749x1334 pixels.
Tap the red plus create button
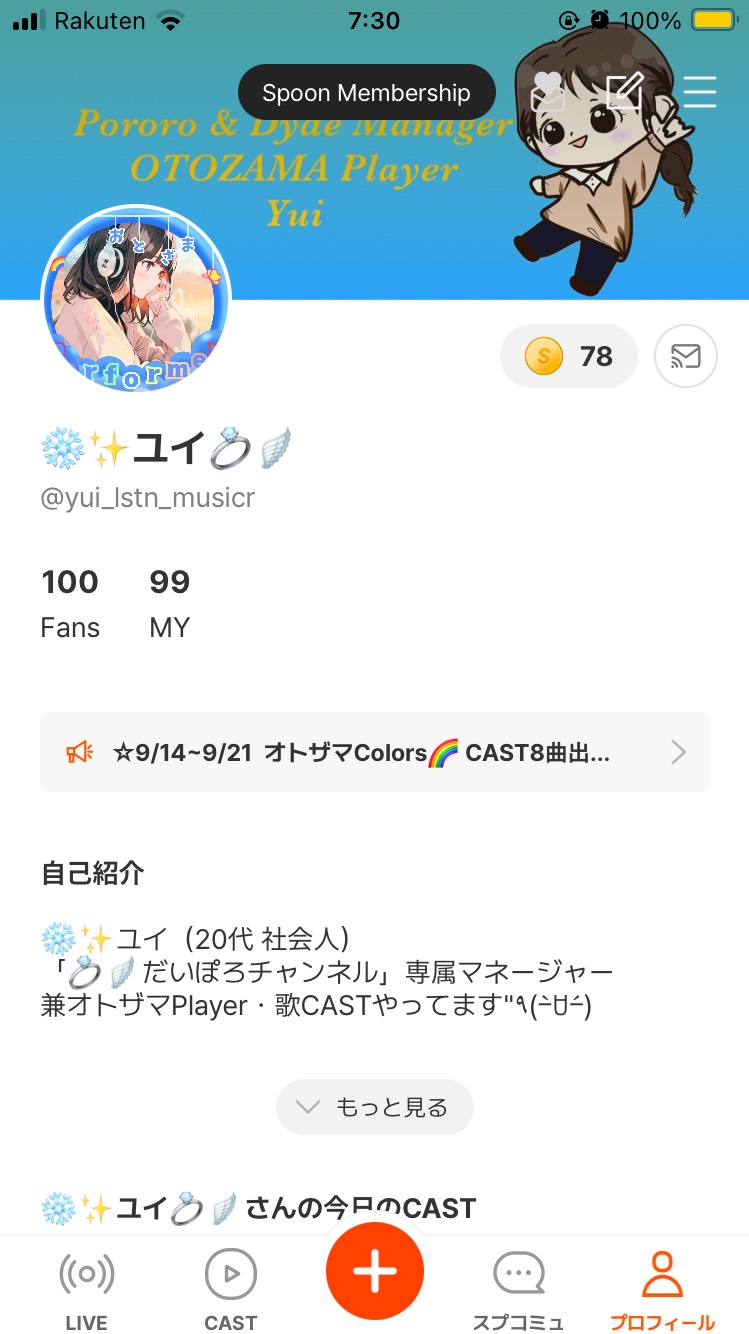coord(375,1271)
